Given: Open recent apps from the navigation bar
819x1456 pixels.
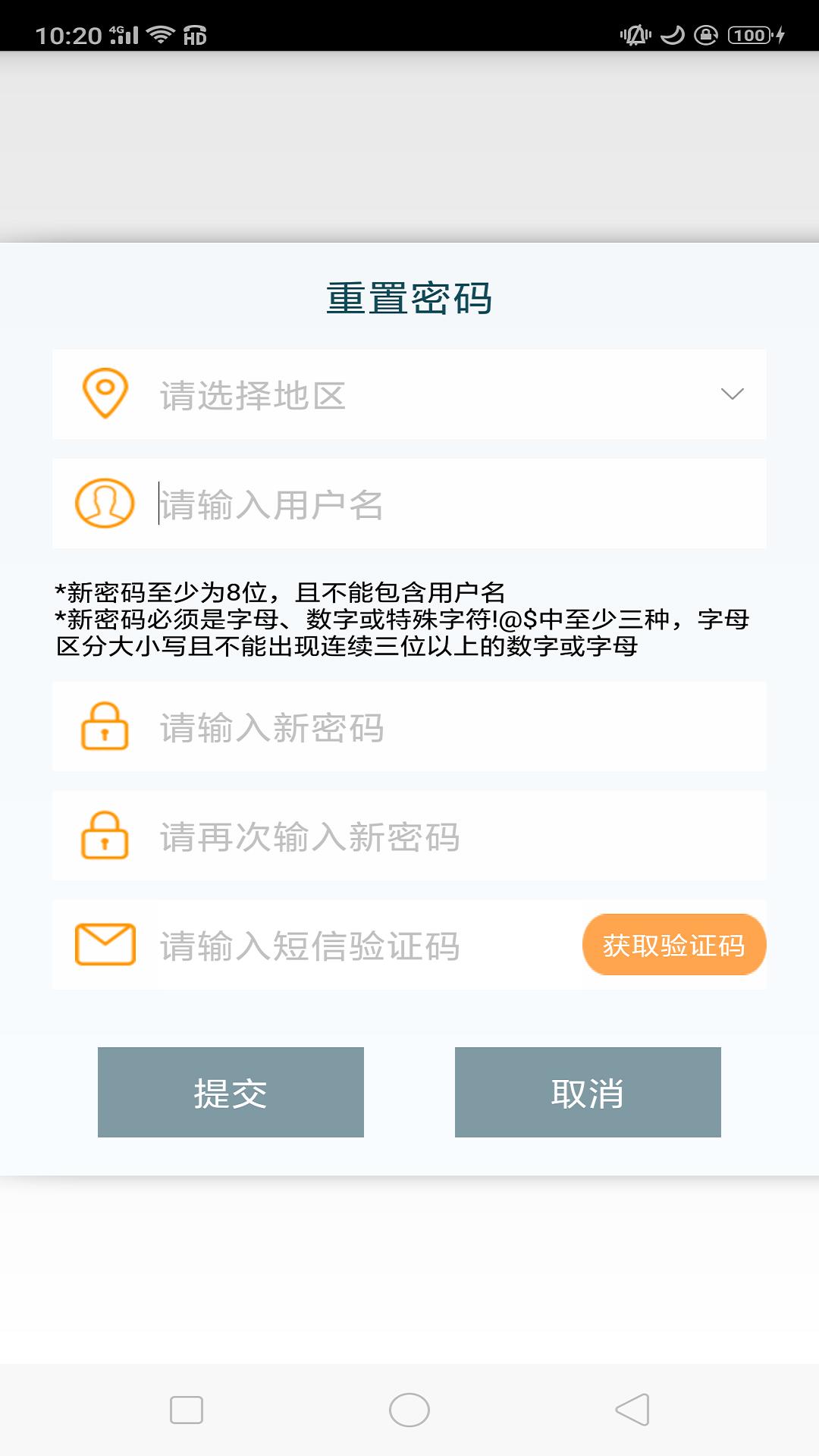Looking at the screenshot, I should click(187, 1410).
